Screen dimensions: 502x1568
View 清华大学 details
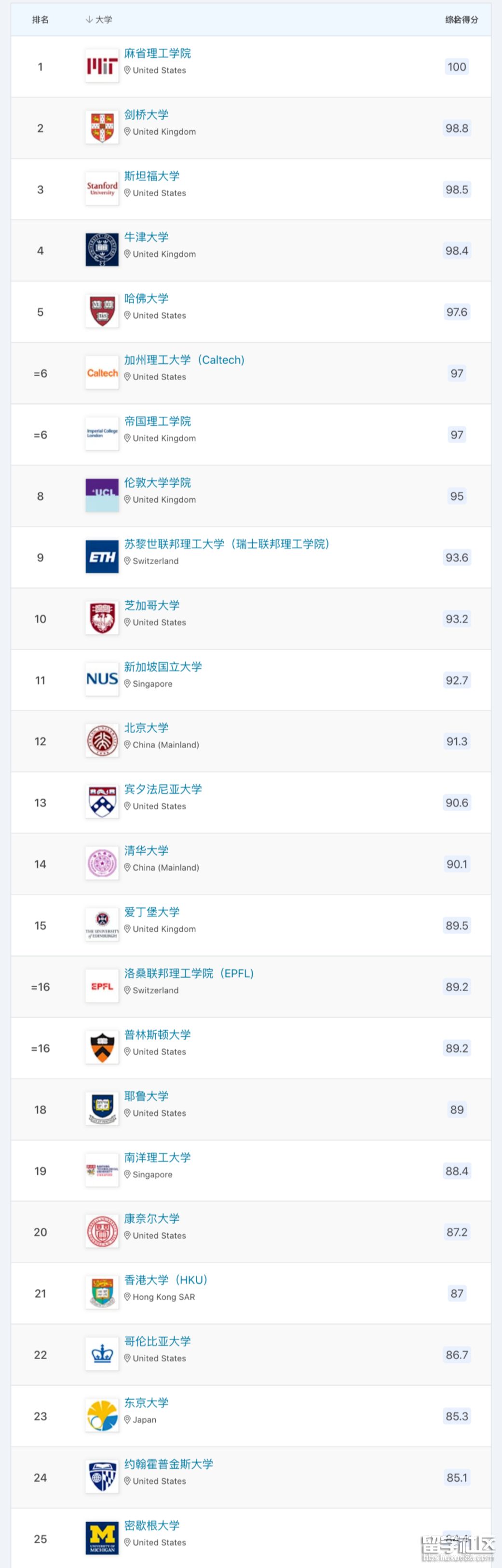point(146,851)
